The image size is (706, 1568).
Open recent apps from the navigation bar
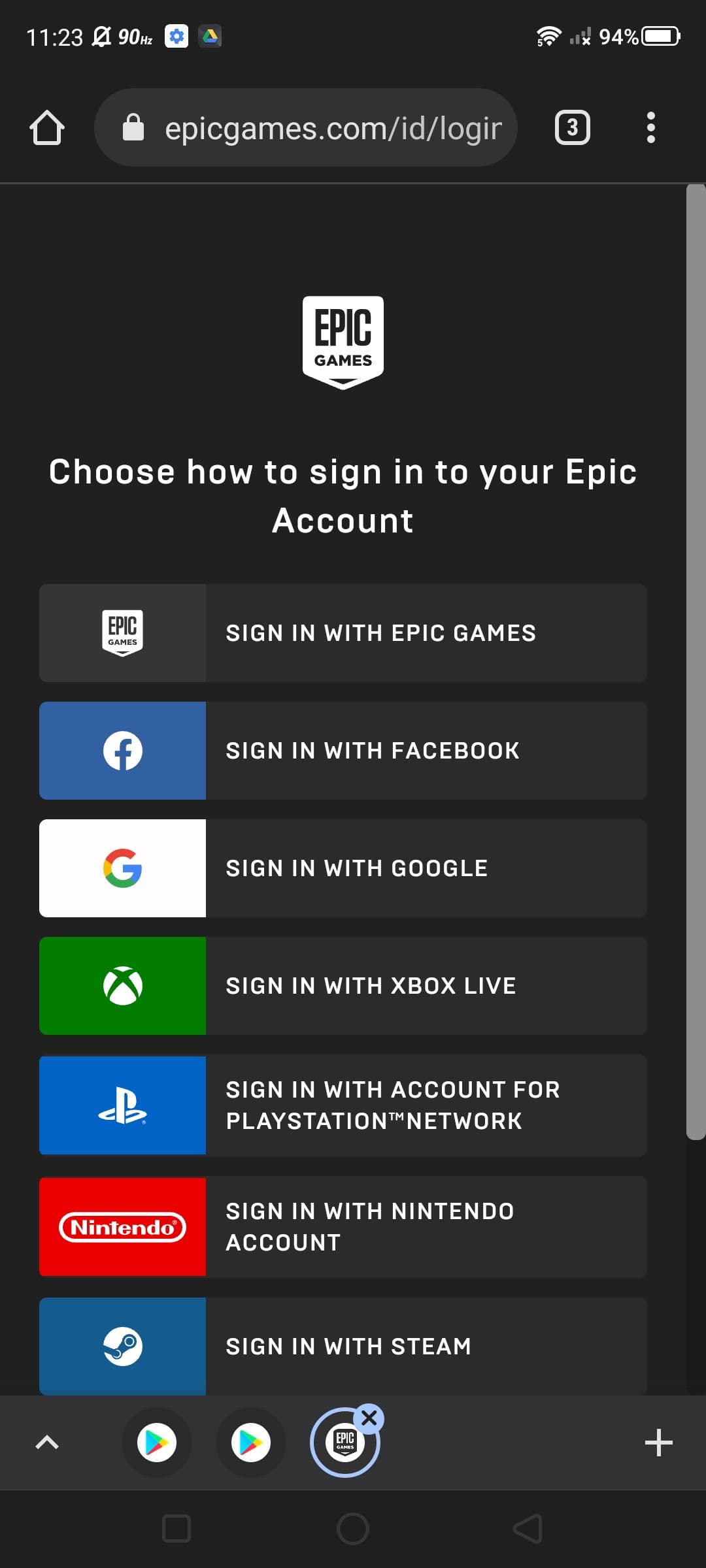(176, 1529)
